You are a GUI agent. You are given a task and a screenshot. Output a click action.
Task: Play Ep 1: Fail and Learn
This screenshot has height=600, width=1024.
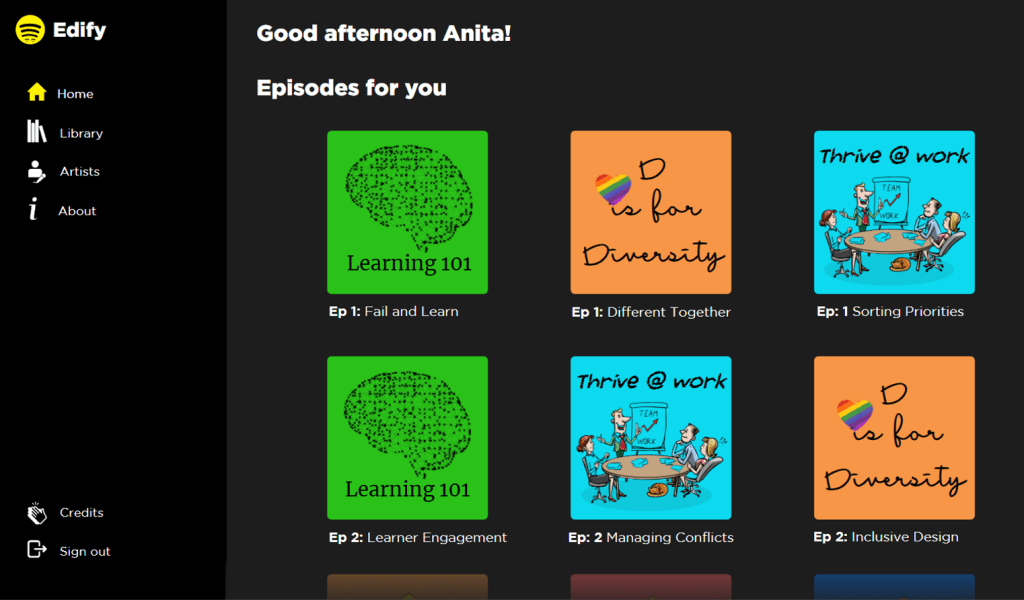click(x=407, y=212)
